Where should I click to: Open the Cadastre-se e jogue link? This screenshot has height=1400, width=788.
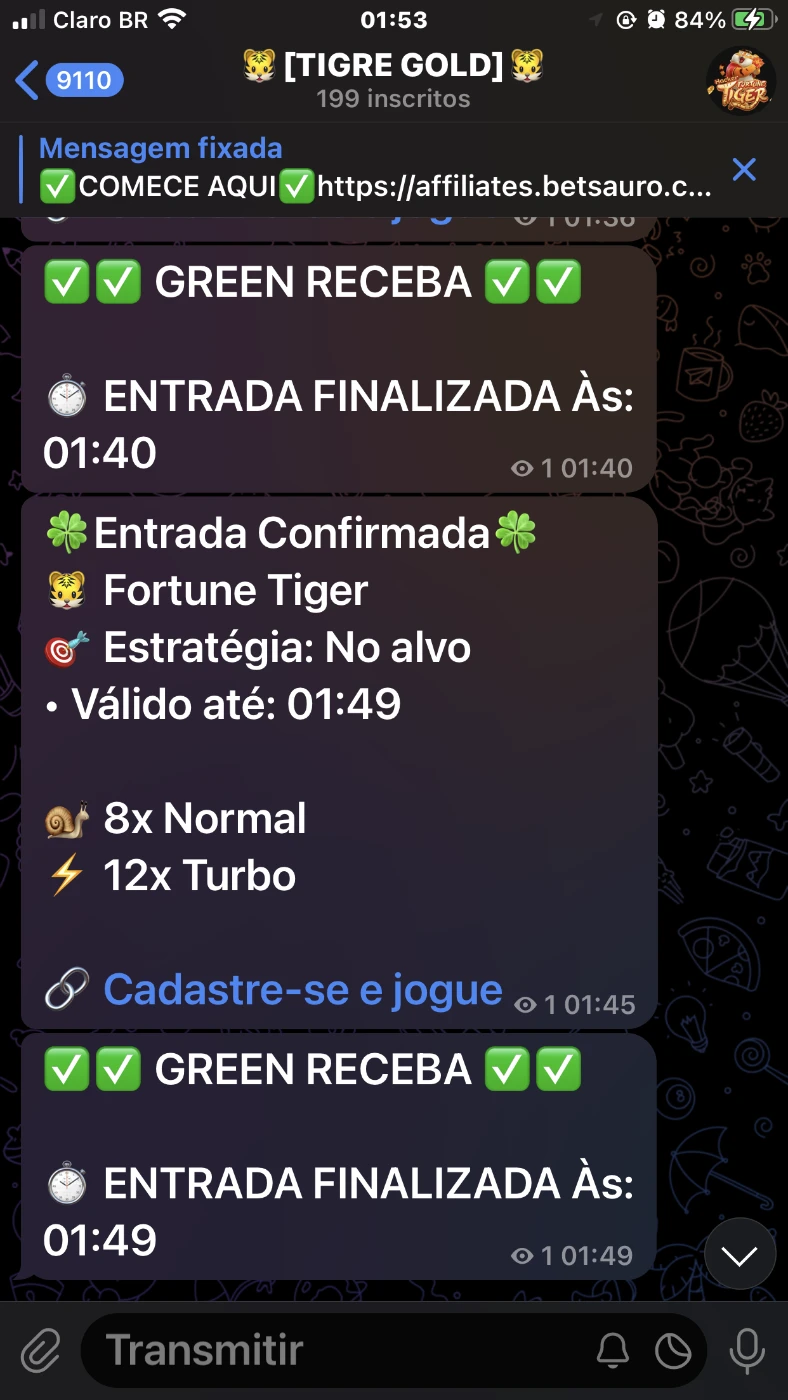click(302, 990)
